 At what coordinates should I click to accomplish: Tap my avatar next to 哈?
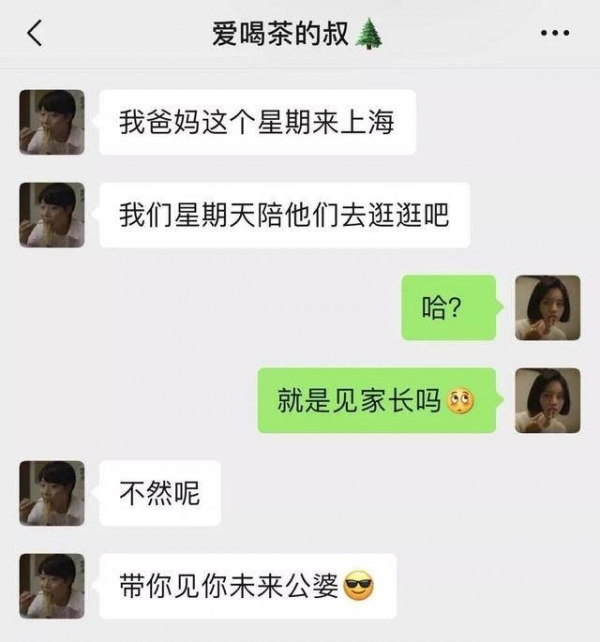coord(547,307)
